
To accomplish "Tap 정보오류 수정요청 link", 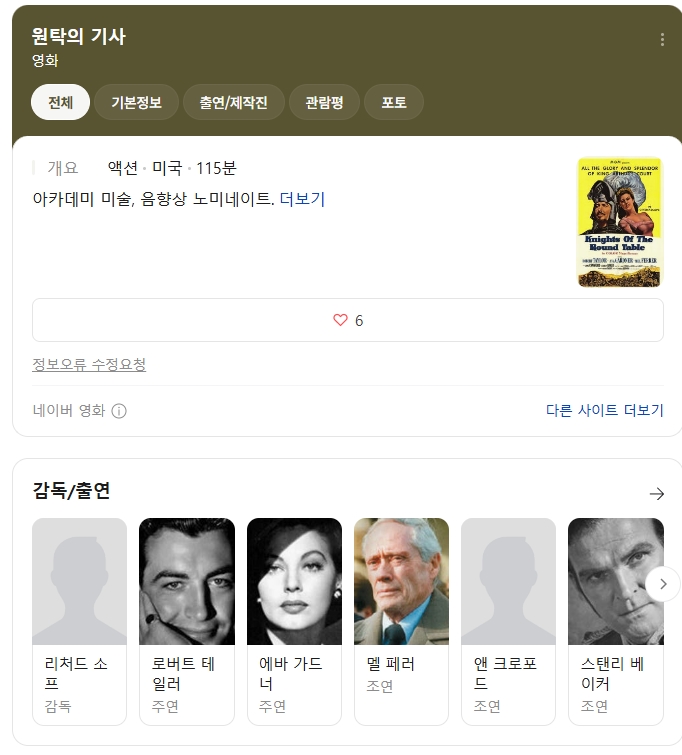I will click(x=89, y=364).
